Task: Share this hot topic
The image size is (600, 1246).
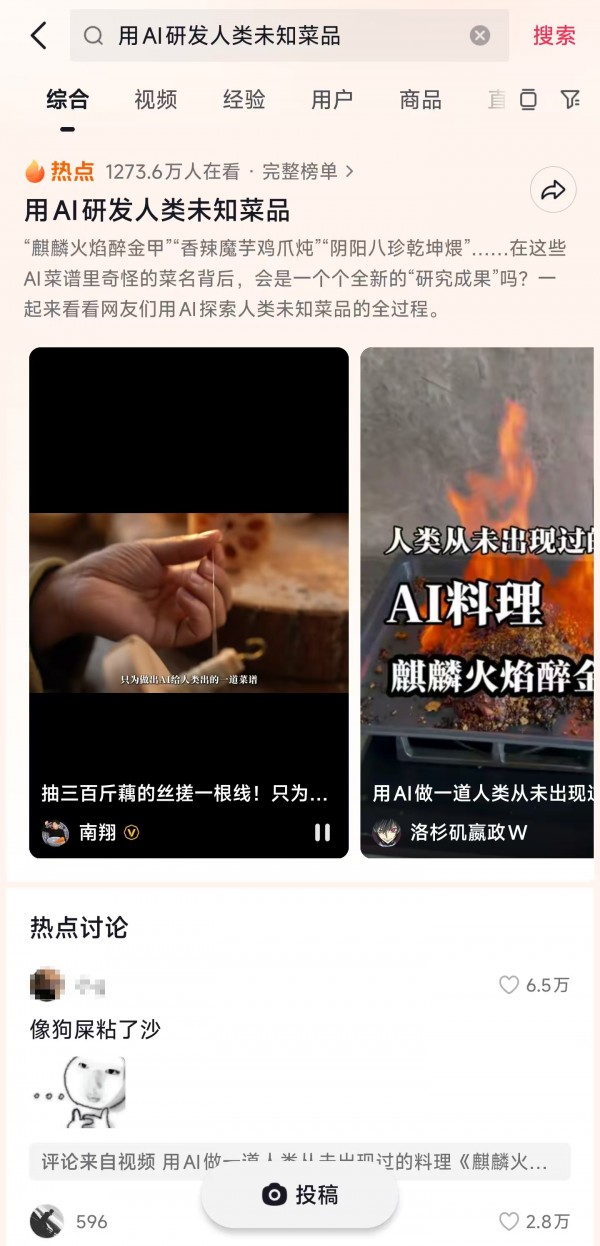Action: 553,191
